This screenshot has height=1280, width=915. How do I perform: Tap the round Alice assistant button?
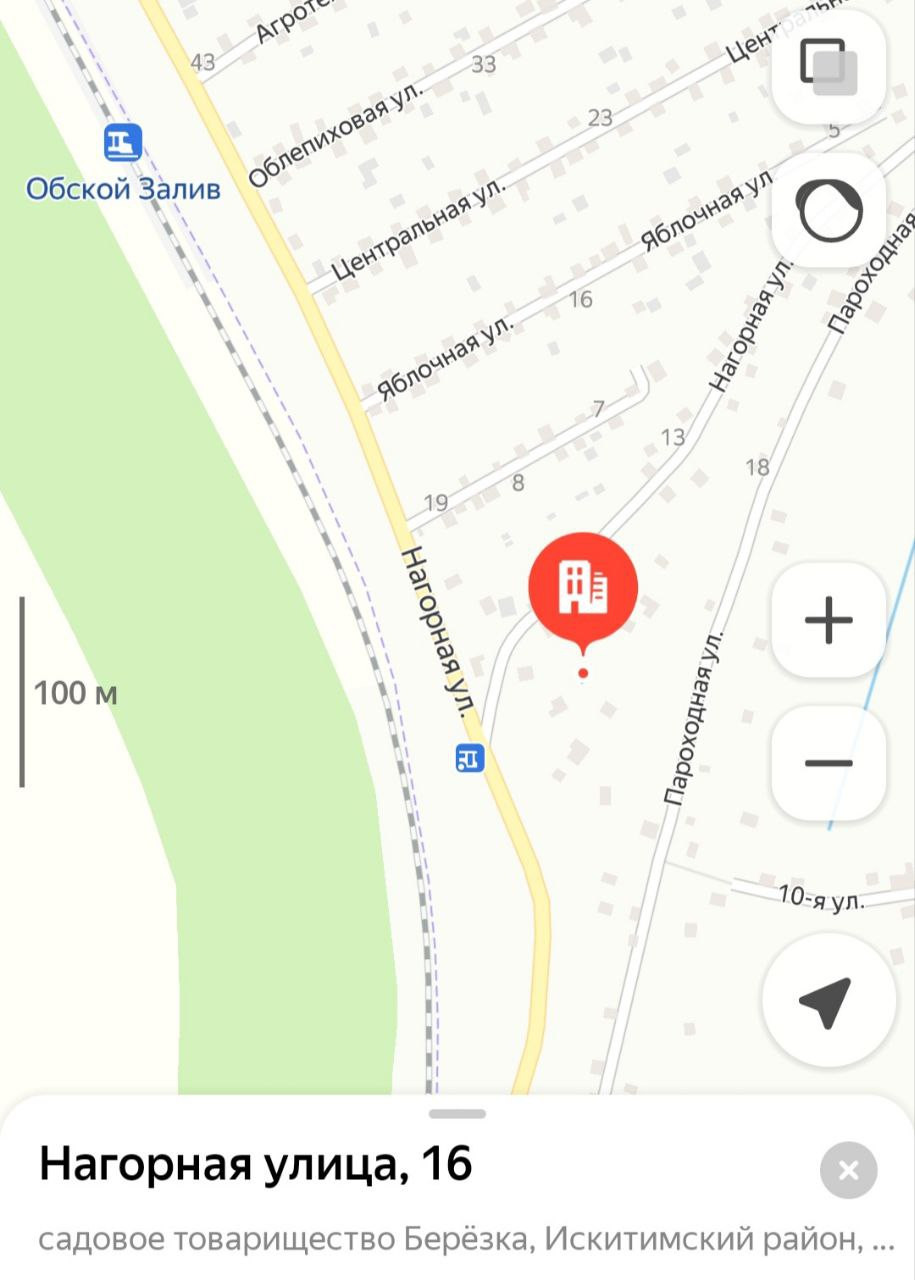click(828, 211)
